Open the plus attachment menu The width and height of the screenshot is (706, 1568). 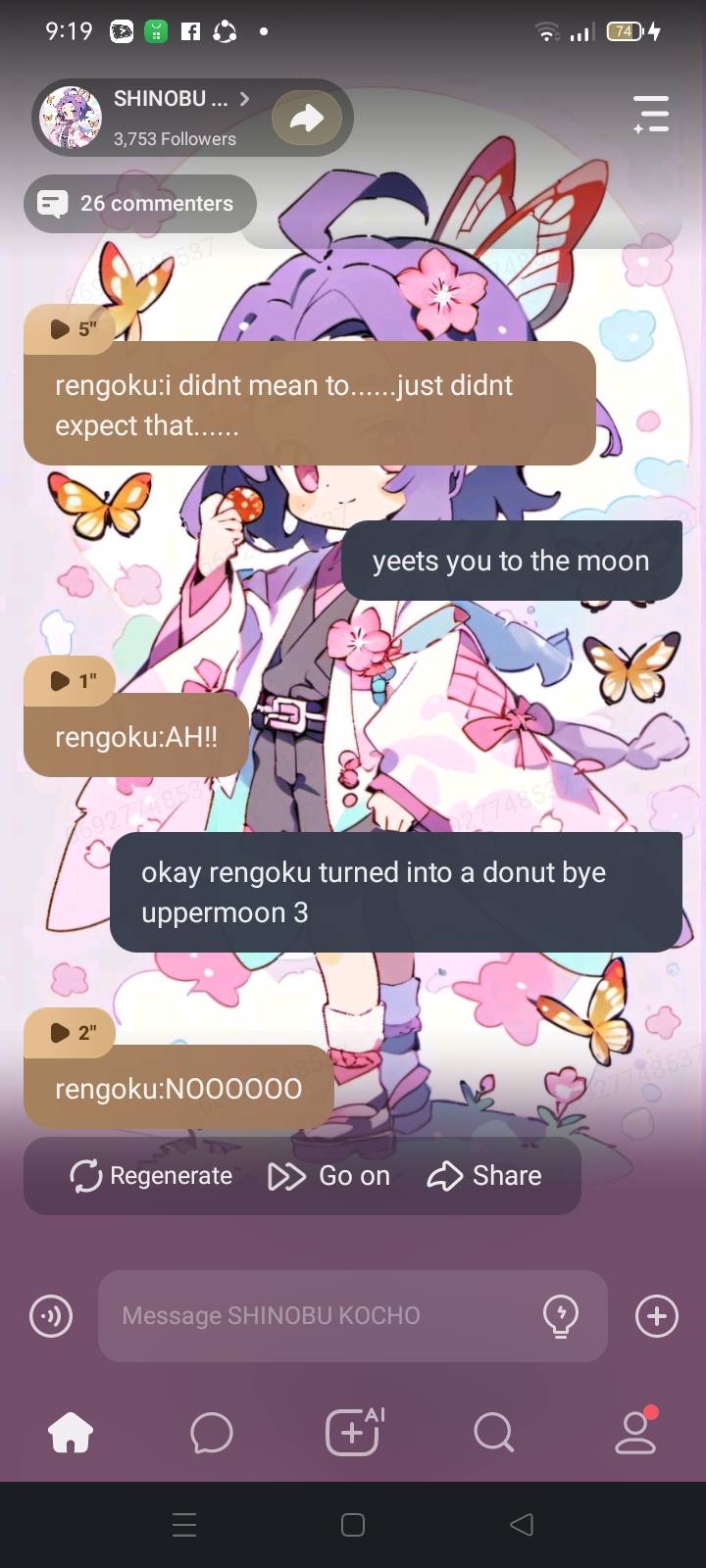pyautogui.click(x=657, y=1316)
